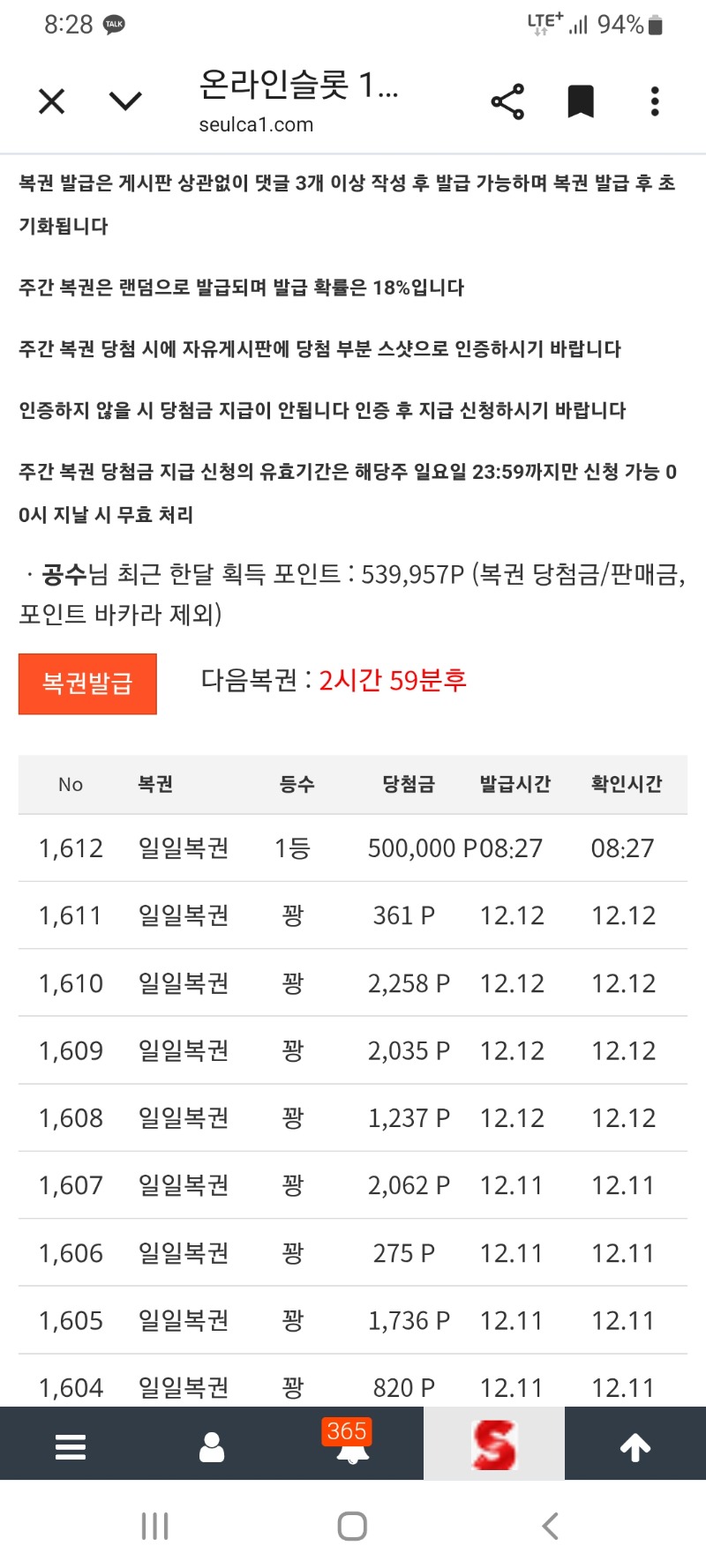Viewport: 706px width, 1568px height.
Task: Close the in-app browser tab
Action: [52, 101]
